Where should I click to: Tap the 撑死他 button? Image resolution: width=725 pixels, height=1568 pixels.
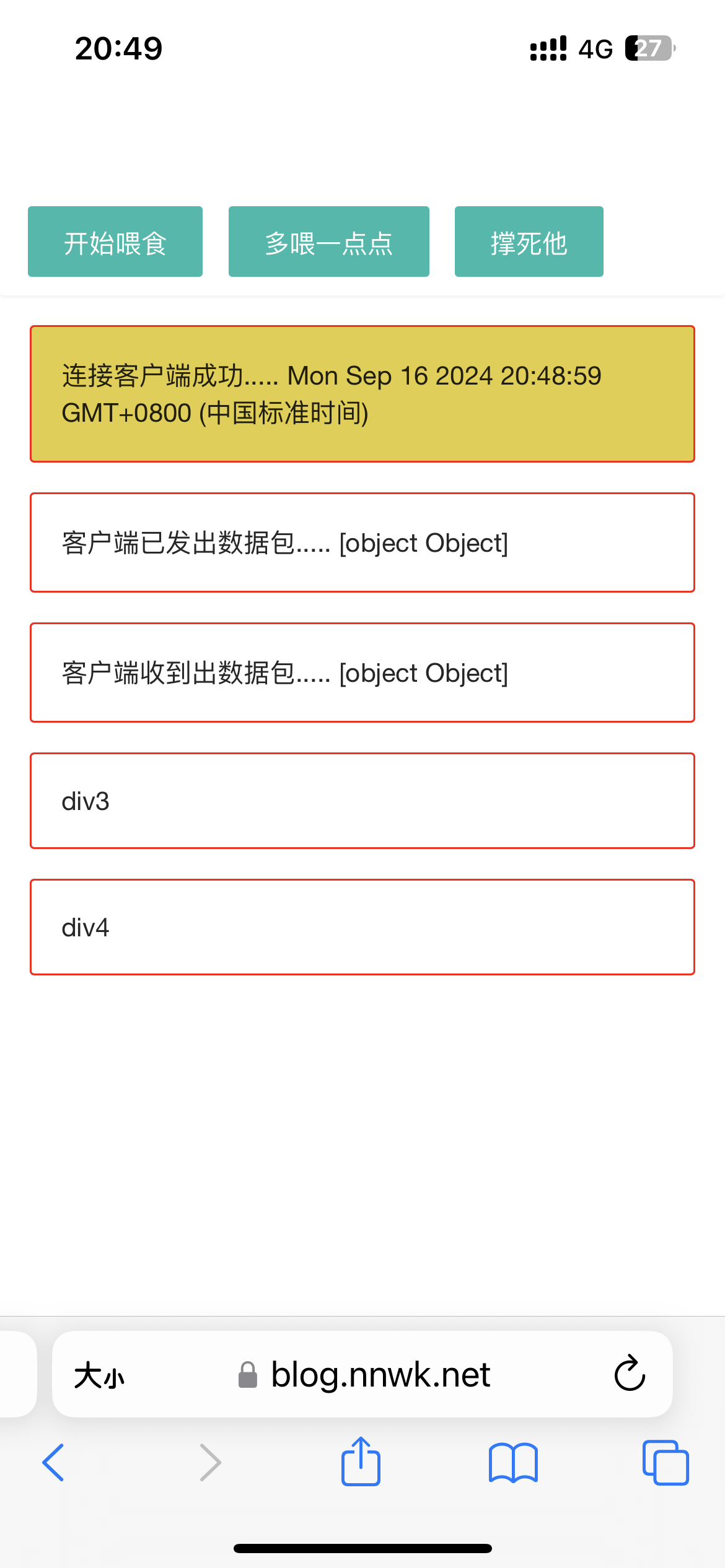coord(529,242)
